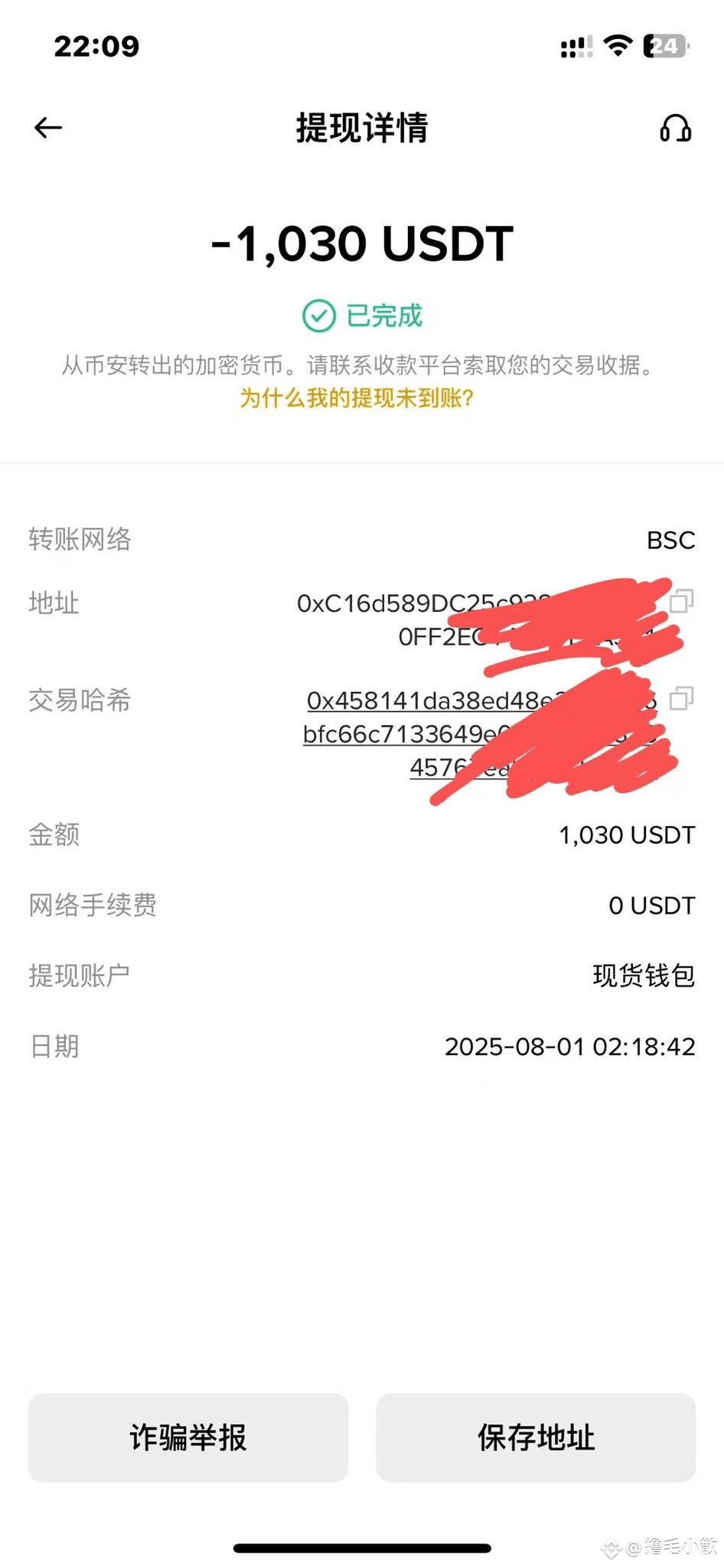
Task: Tap the 诈骗举报 button
Action: [188, 1437]
